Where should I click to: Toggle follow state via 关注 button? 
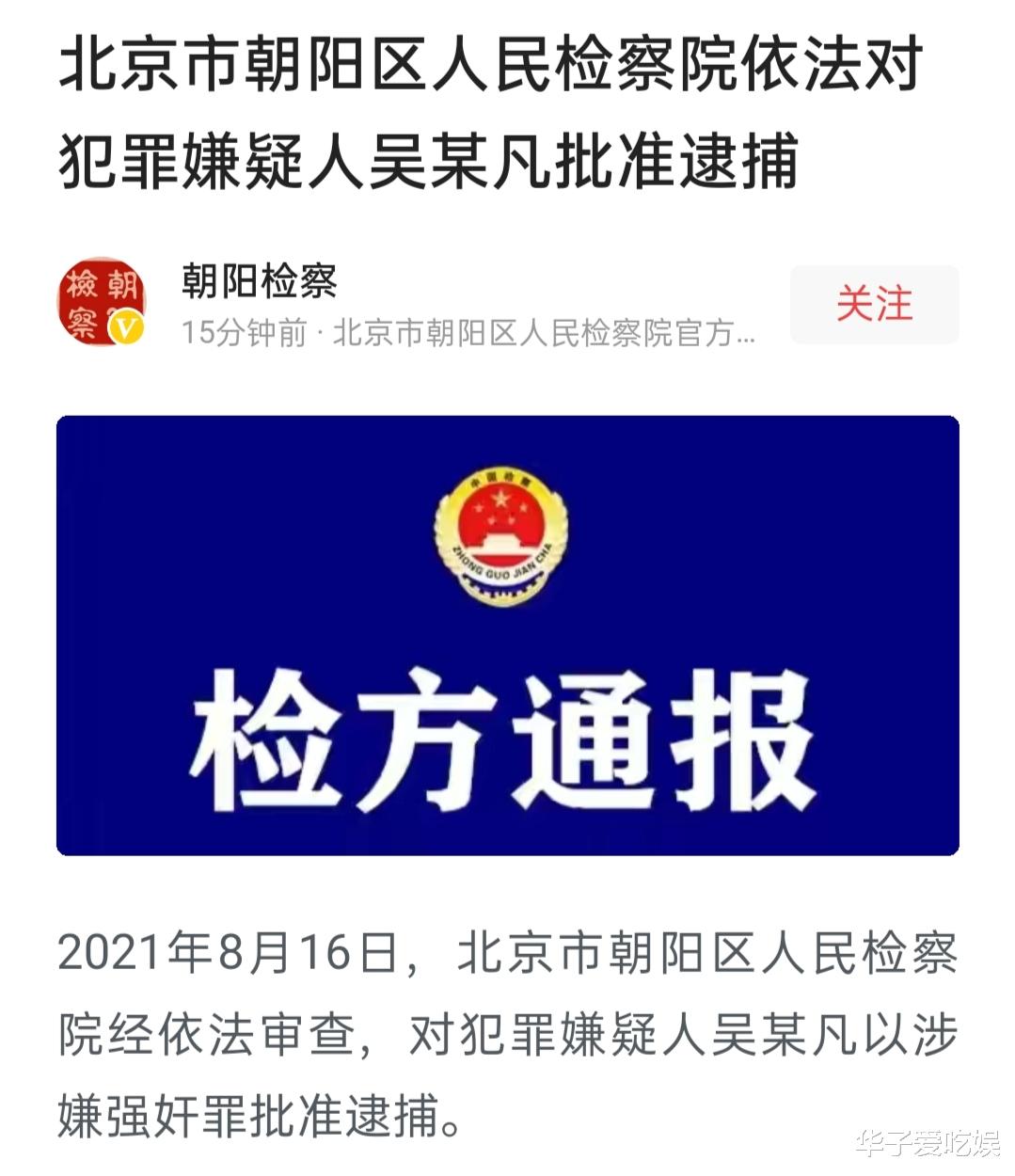(x=876, y=305)
